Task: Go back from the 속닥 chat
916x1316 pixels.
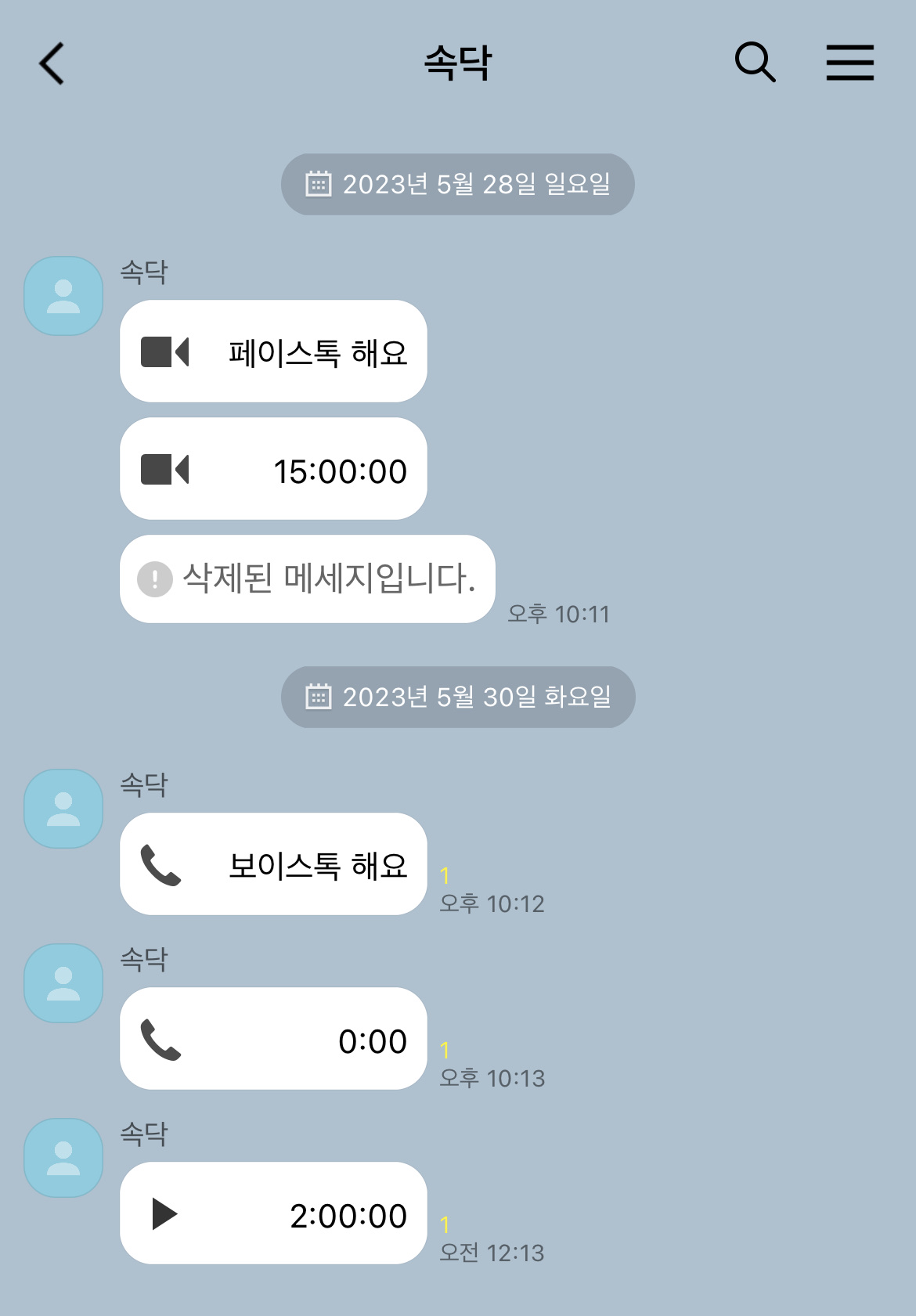Action: tap(52, 63)
